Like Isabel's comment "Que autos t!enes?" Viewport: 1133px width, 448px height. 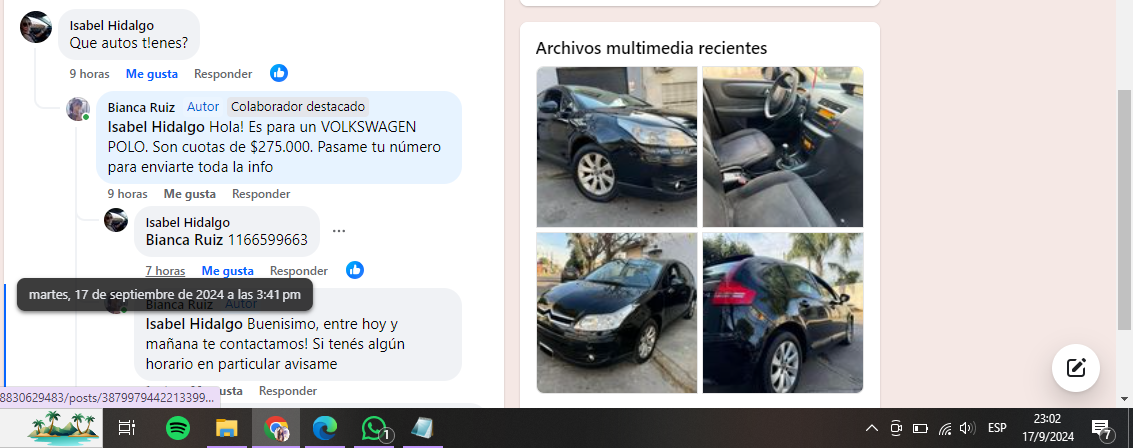coord(151,73)
